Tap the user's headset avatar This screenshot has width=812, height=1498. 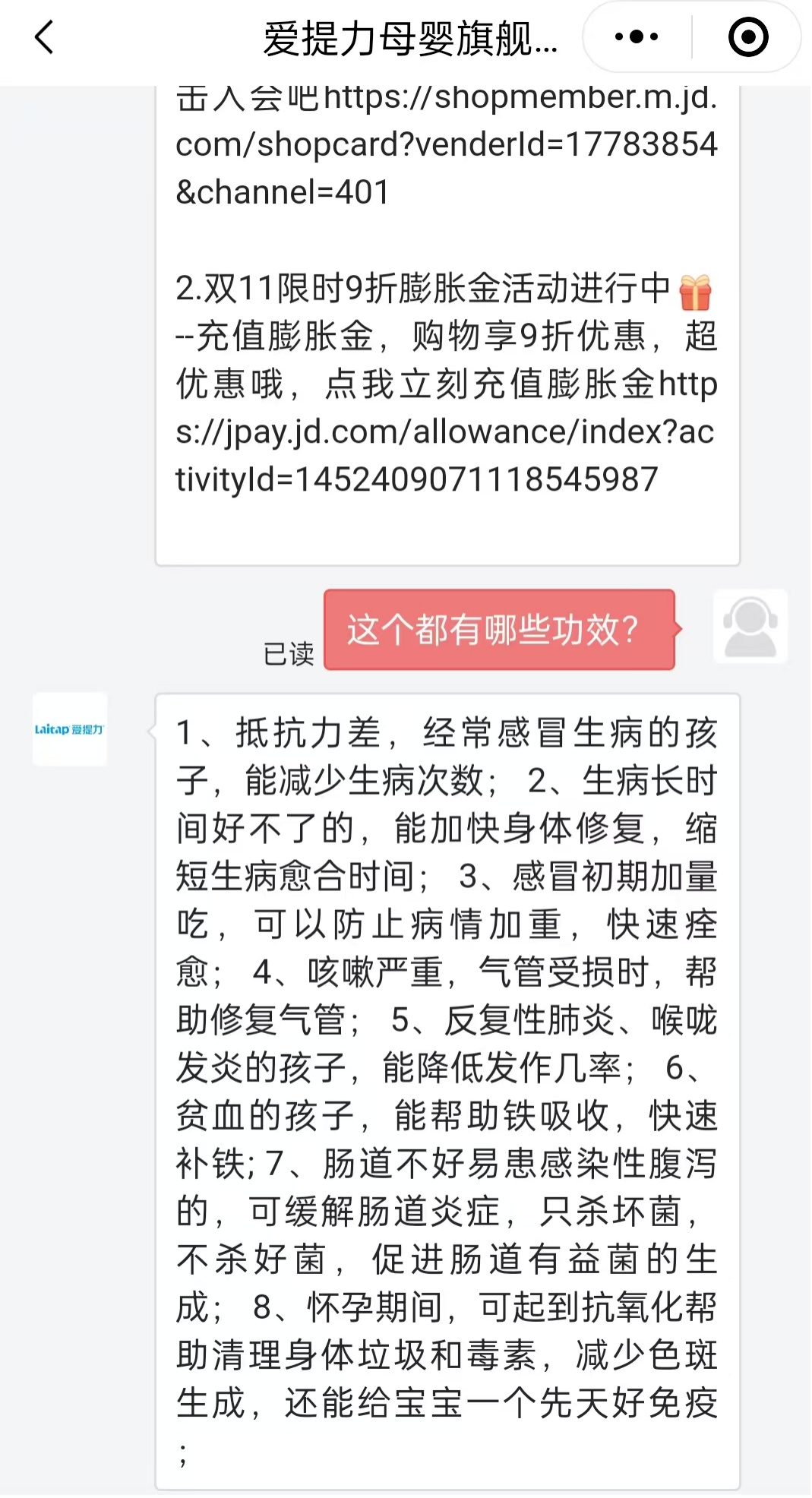750,627
